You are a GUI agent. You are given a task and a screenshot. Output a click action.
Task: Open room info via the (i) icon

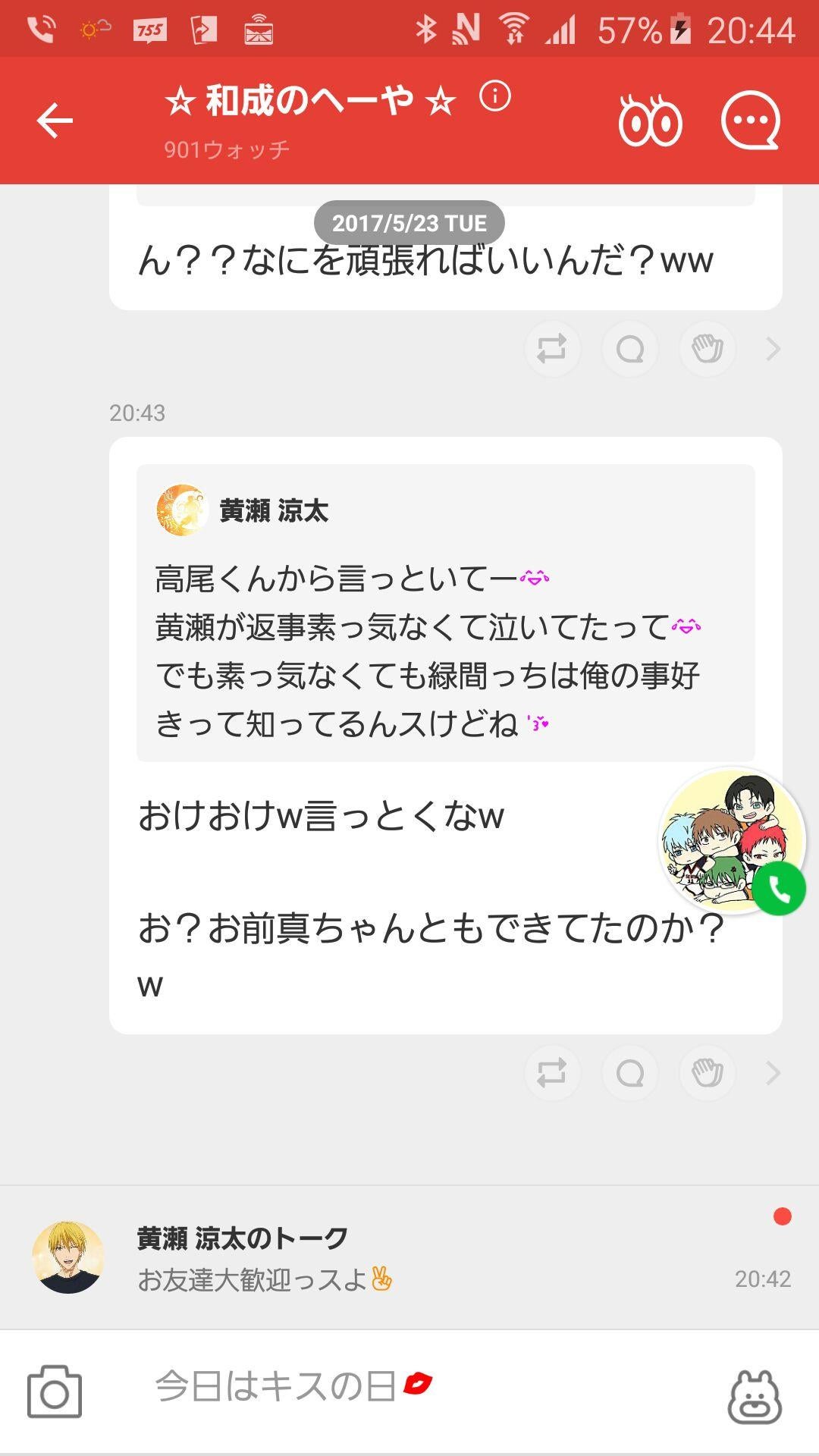(496, 97)
